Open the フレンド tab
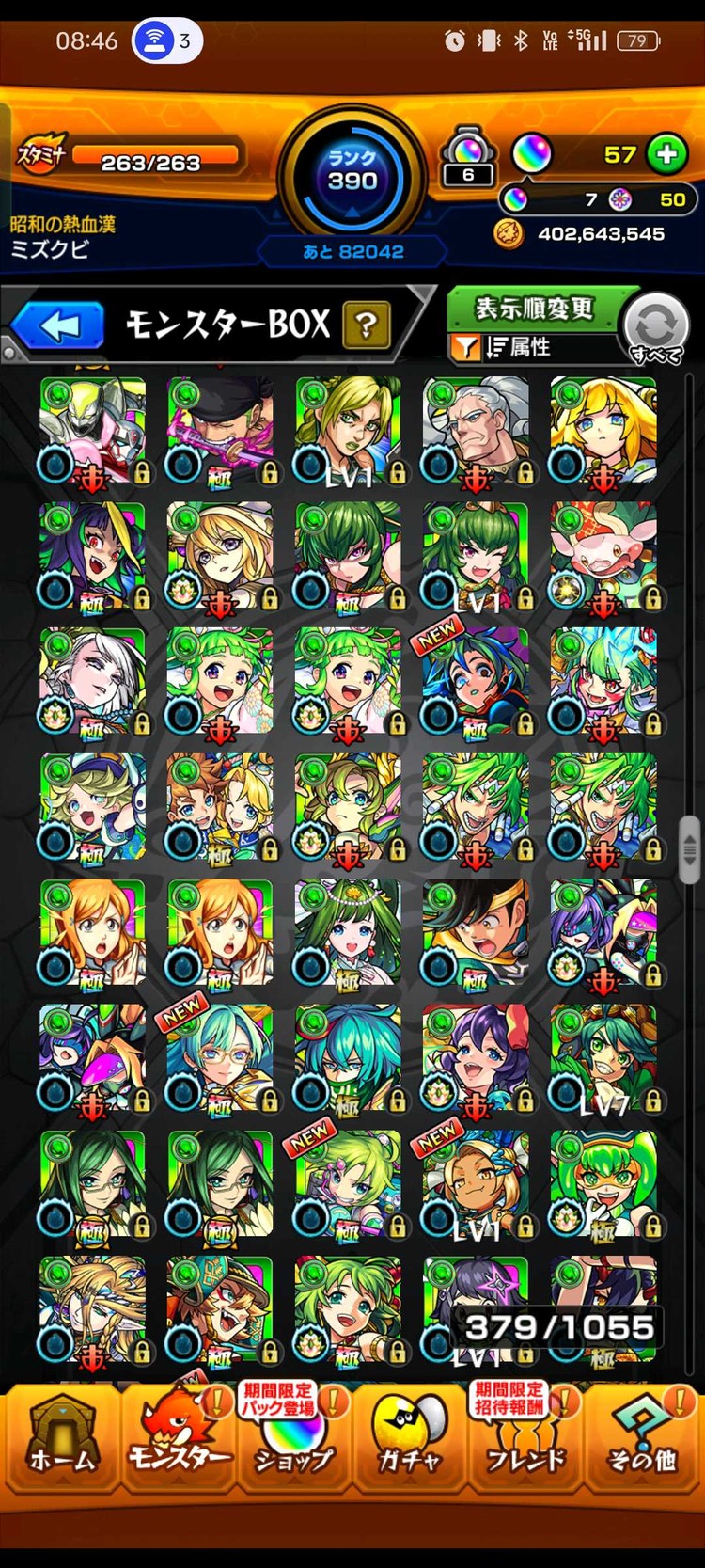The height and width of the screenshot is (1568, 705). click(x=525, y=1437)
